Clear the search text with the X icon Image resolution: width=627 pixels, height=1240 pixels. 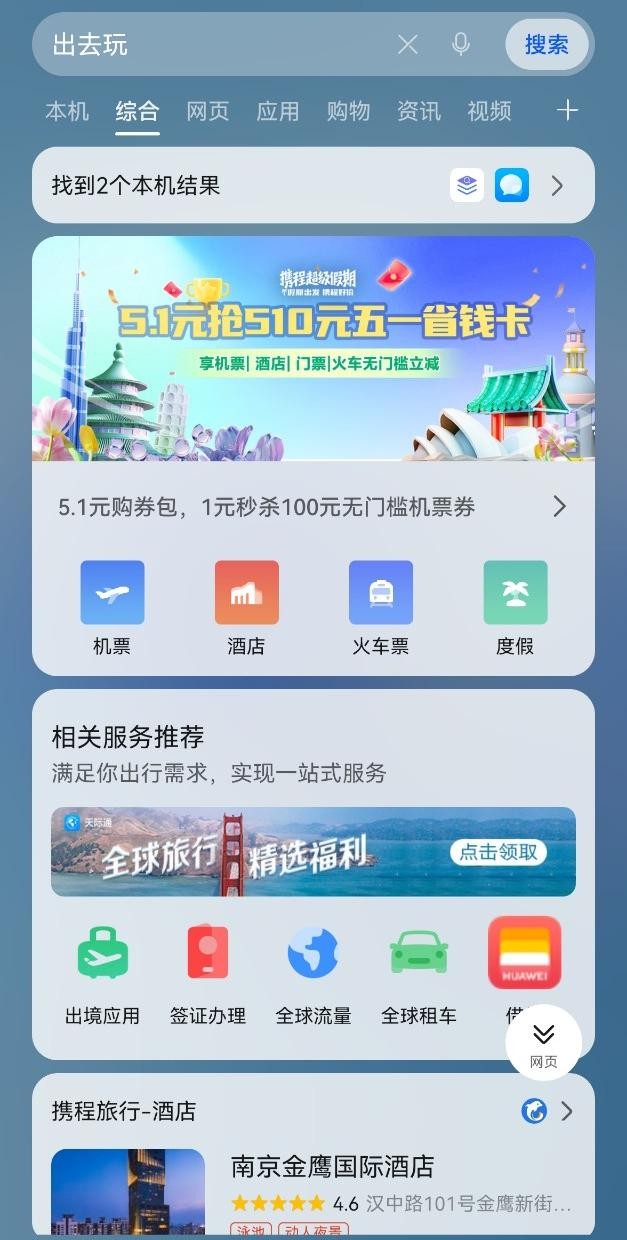tap(408, 44)
